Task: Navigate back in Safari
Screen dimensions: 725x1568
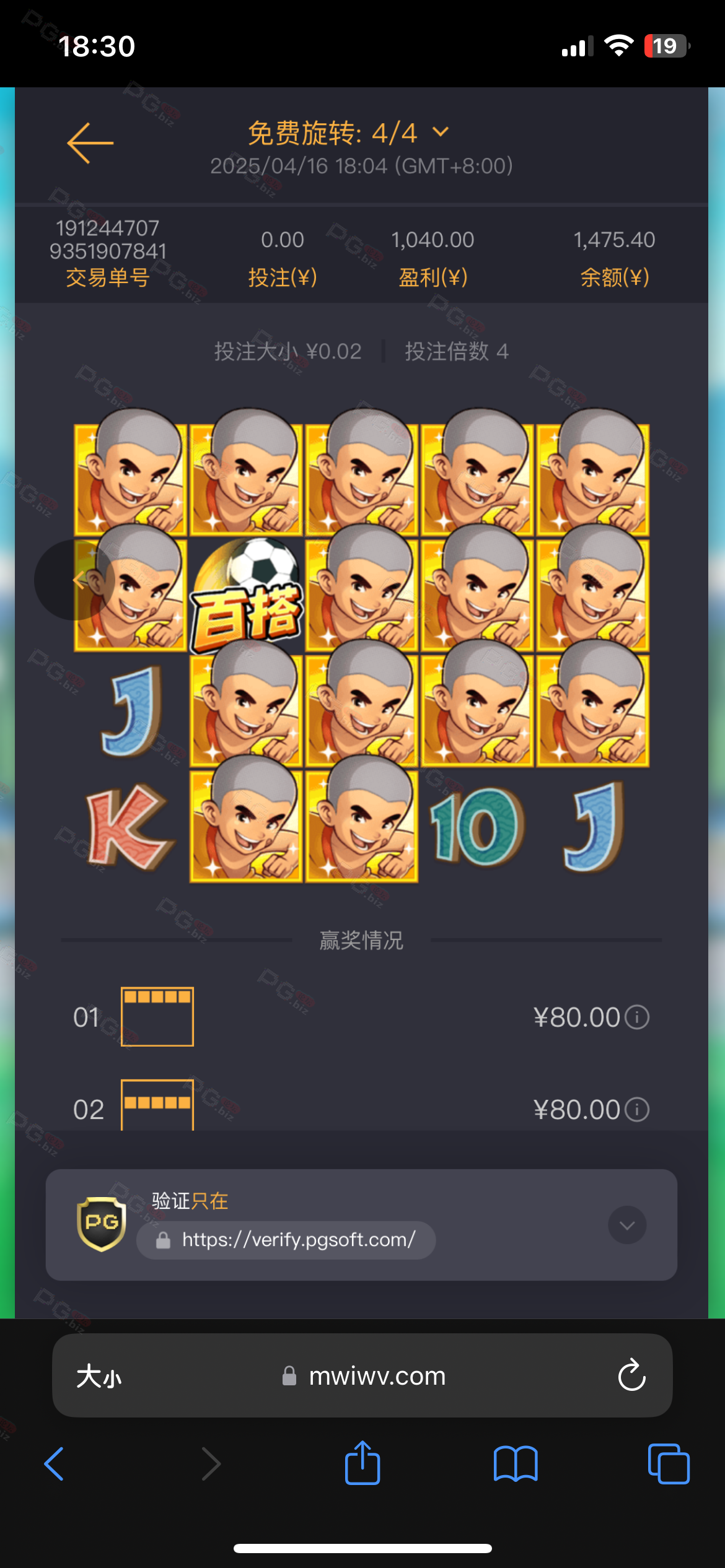Action: point(54,1464)
